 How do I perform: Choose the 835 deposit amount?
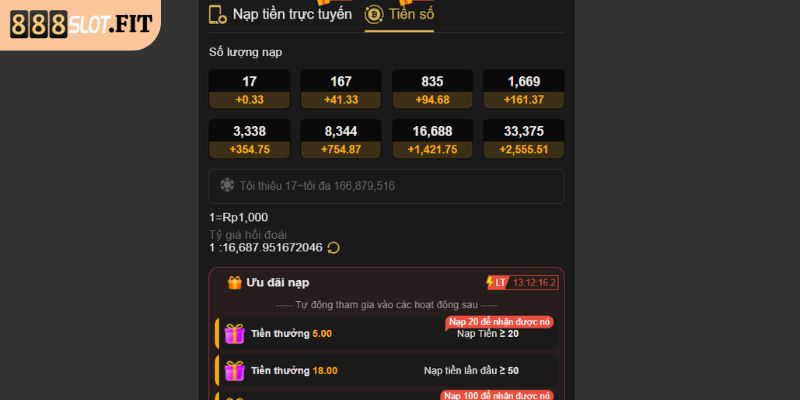click(432, 89)
